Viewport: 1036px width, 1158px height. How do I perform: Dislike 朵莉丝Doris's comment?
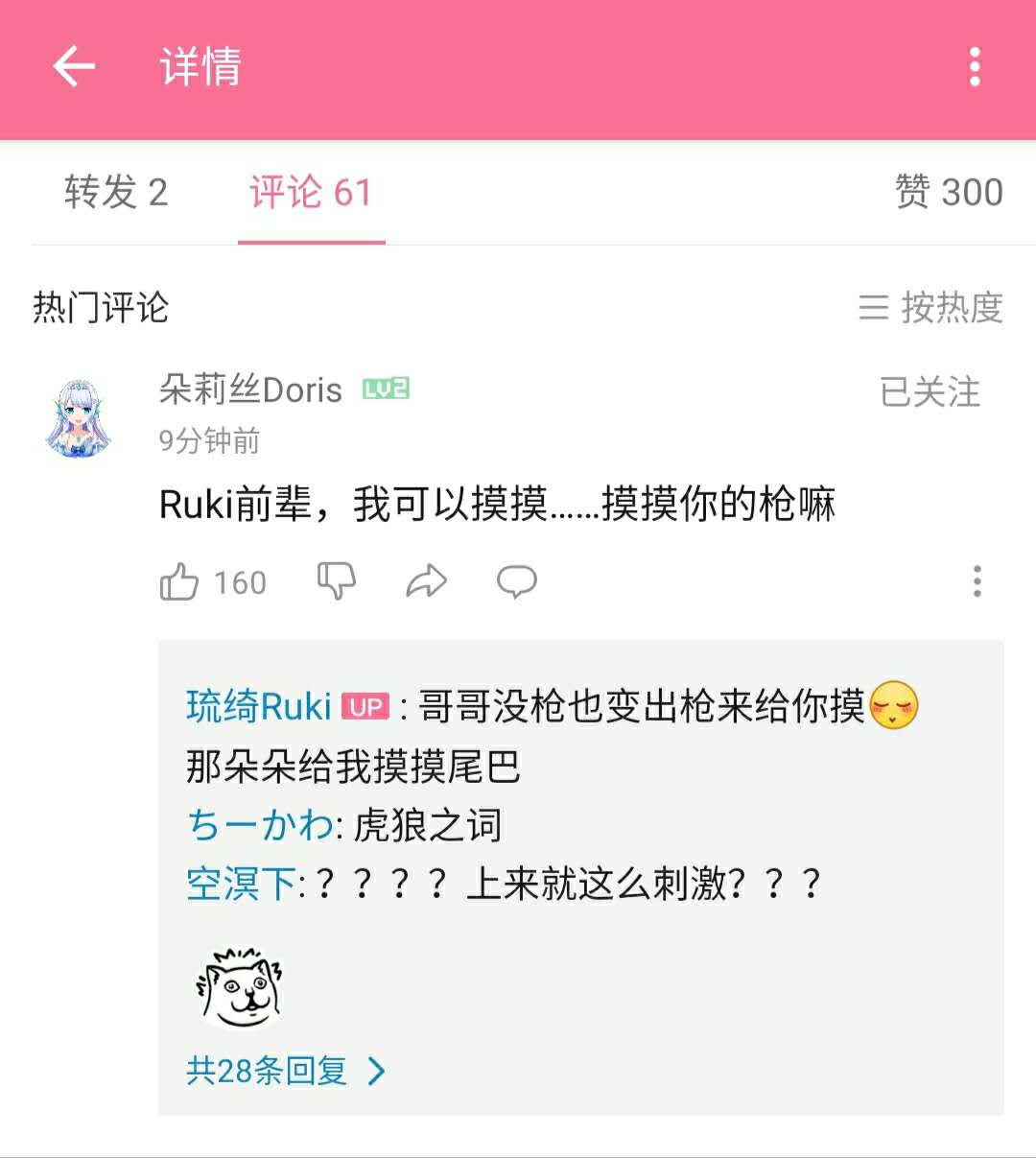click(337, 581)
